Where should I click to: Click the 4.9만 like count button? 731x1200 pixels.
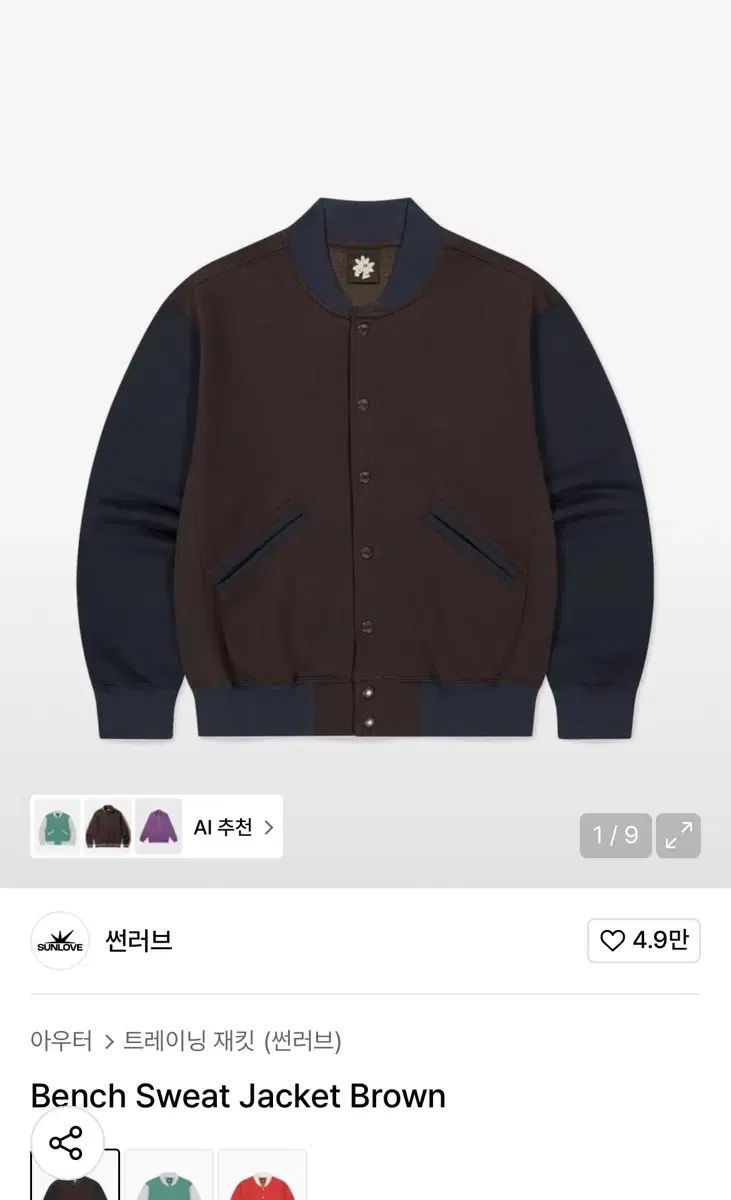point(644,941)
